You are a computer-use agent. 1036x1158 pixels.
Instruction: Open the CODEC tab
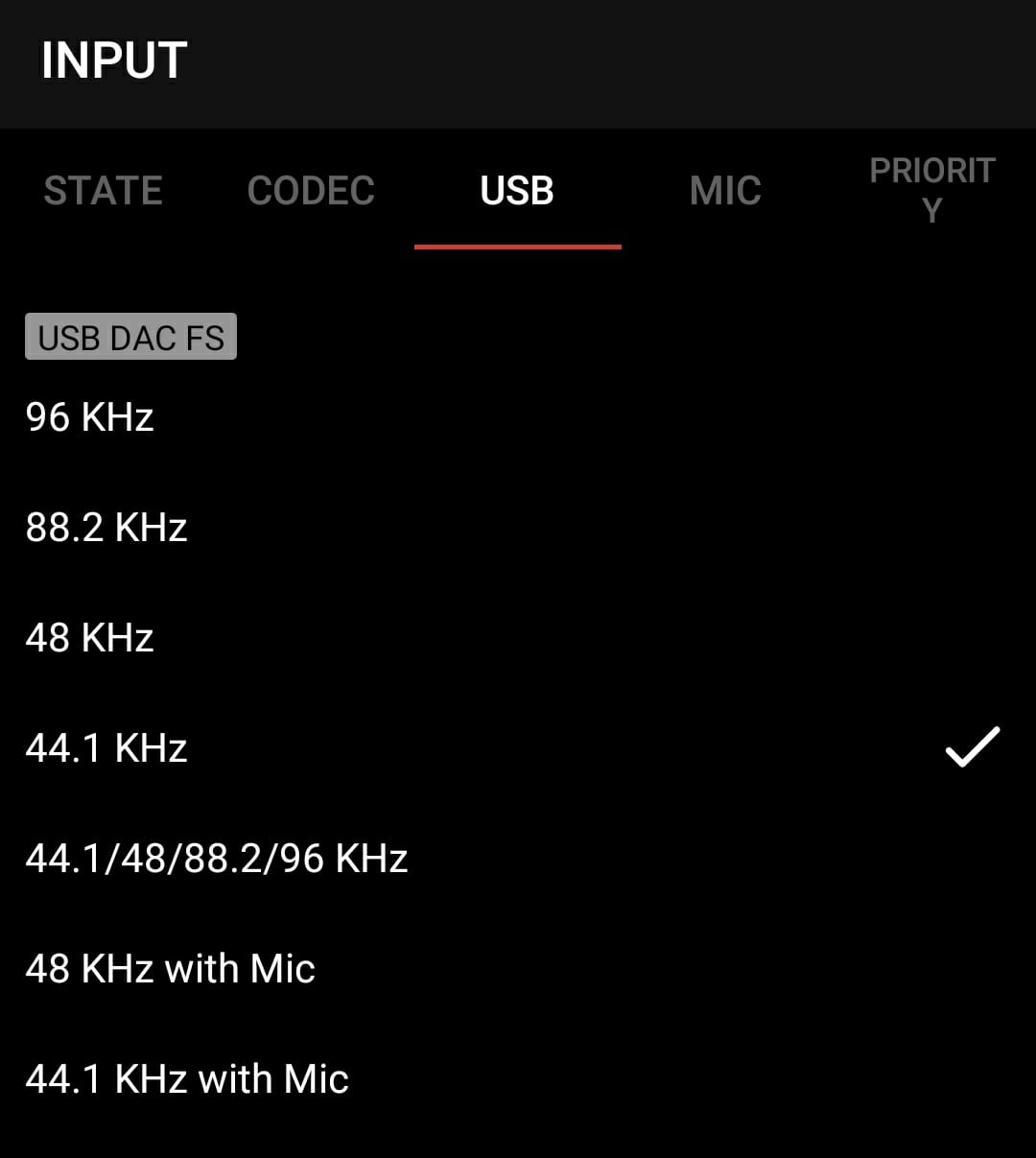[x=311, y=189]
